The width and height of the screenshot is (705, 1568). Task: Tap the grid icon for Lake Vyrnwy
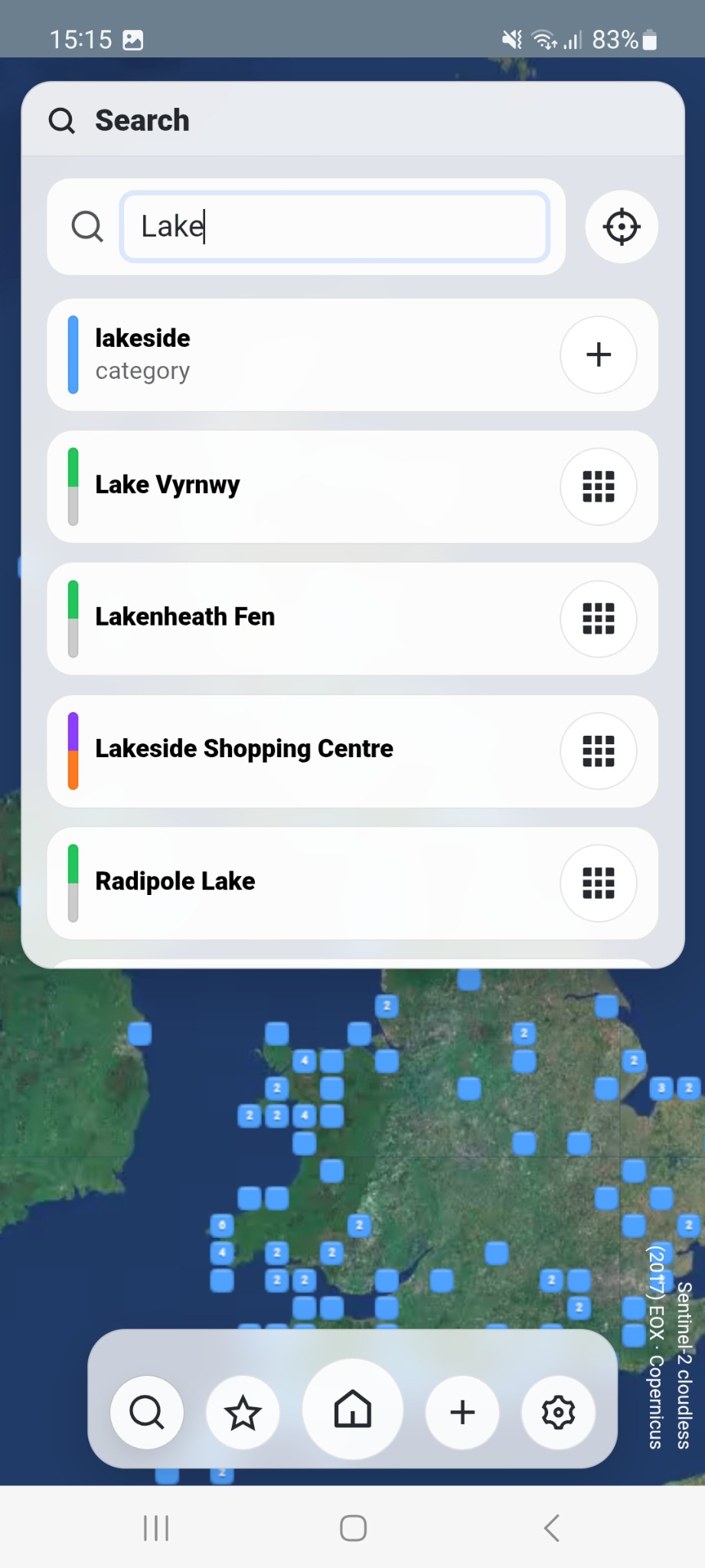pos(598,486)
